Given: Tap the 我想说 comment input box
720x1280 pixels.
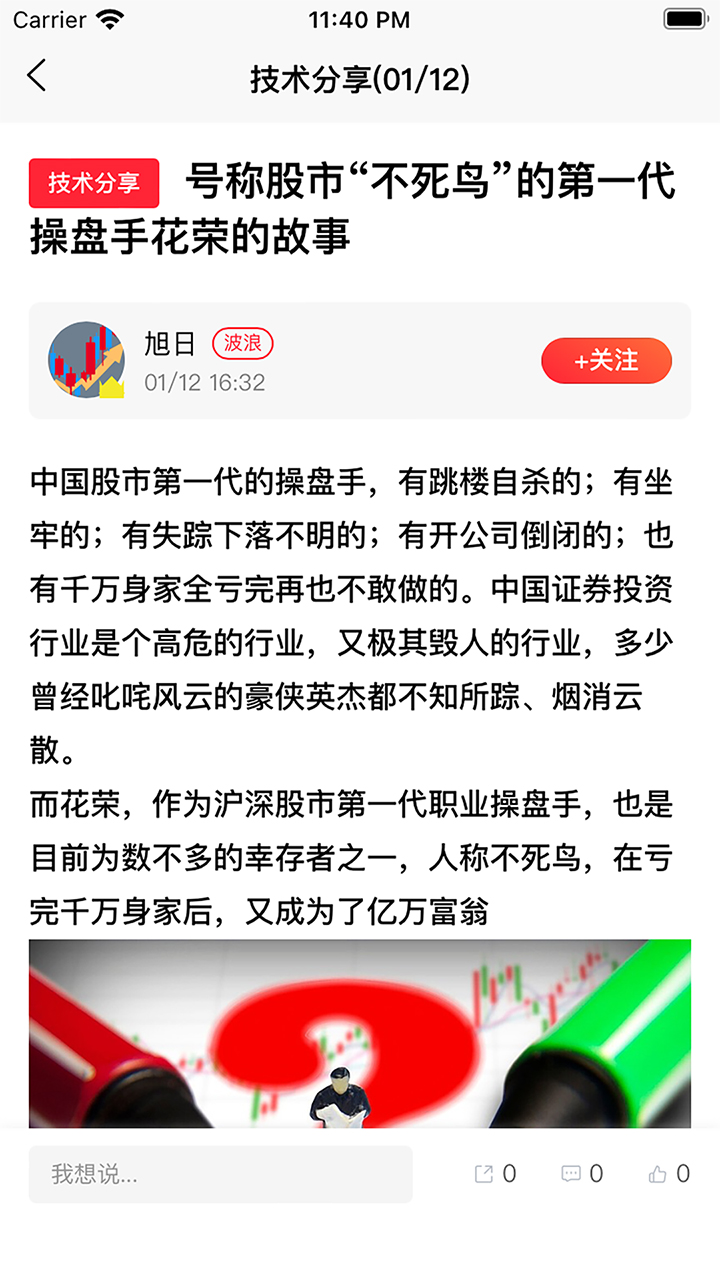Looking at the screenshot, I should (x=220, y=1174).
